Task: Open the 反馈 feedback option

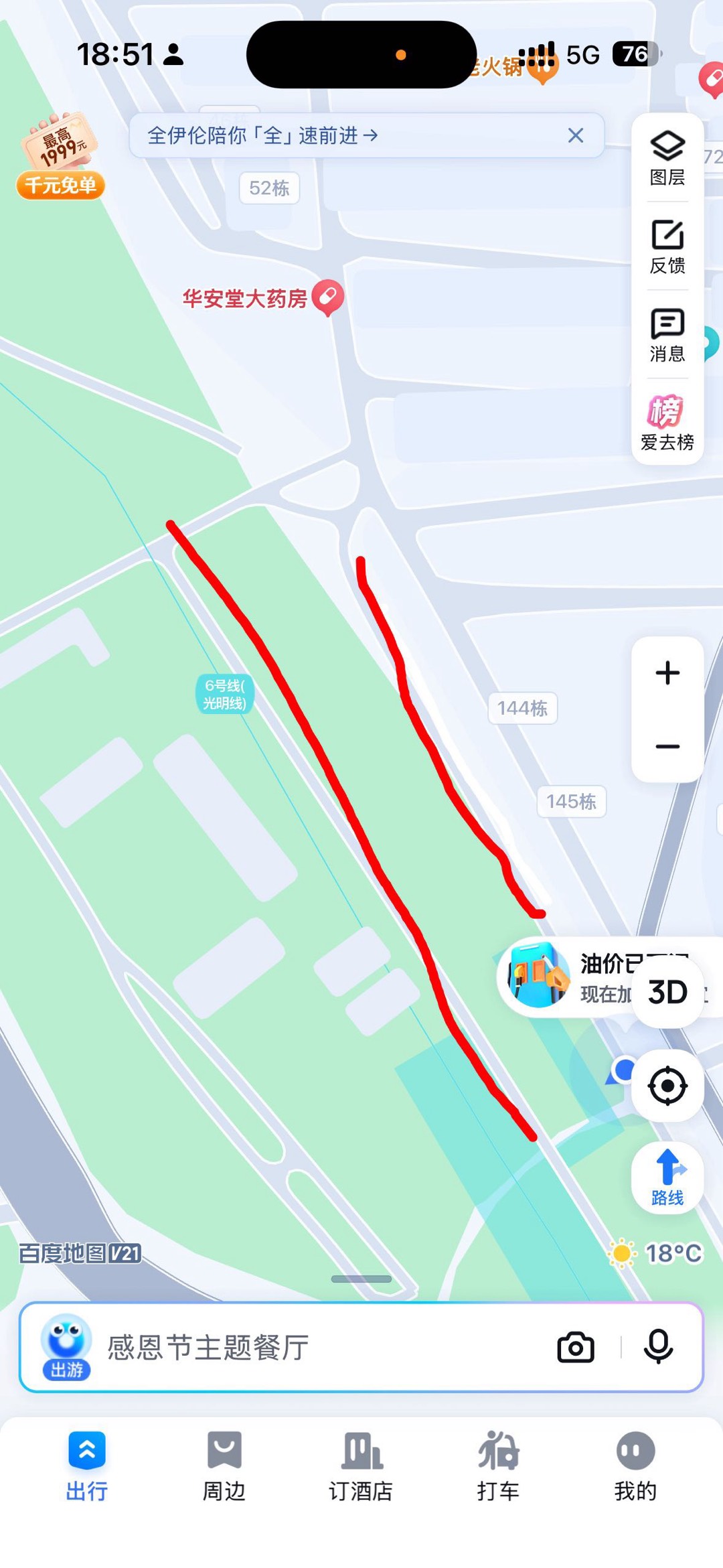Action: [x=667, y=246]
